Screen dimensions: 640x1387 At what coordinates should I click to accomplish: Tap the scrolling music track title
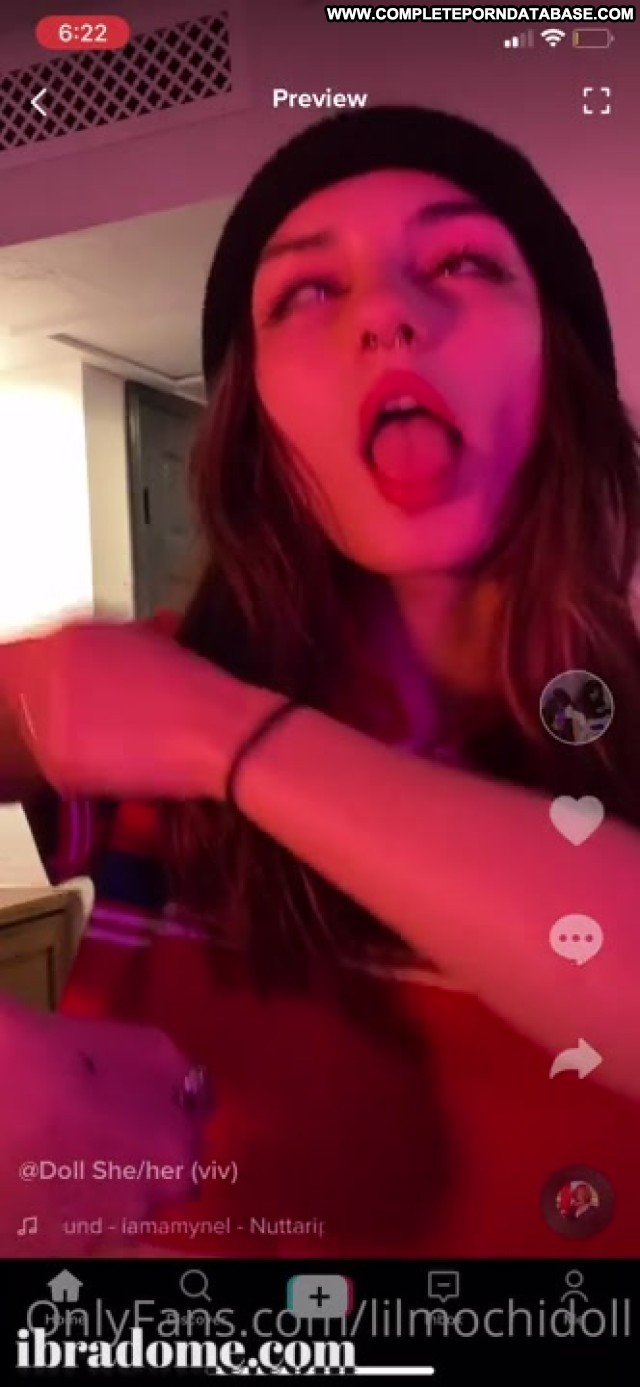tap(194, 1225)
